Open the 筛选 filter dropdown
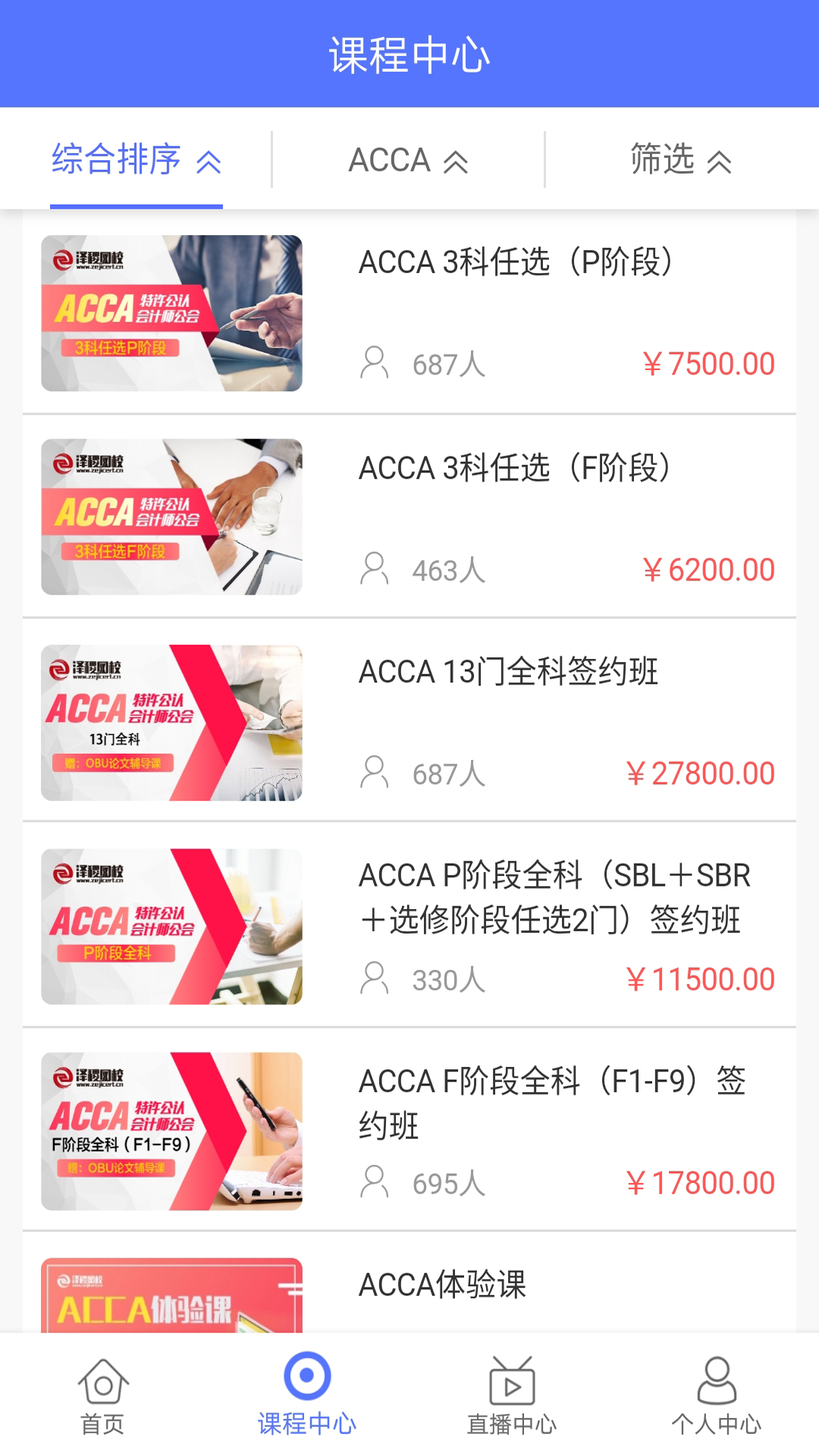This screenshot has width=819, height=1456. [679, 159]
